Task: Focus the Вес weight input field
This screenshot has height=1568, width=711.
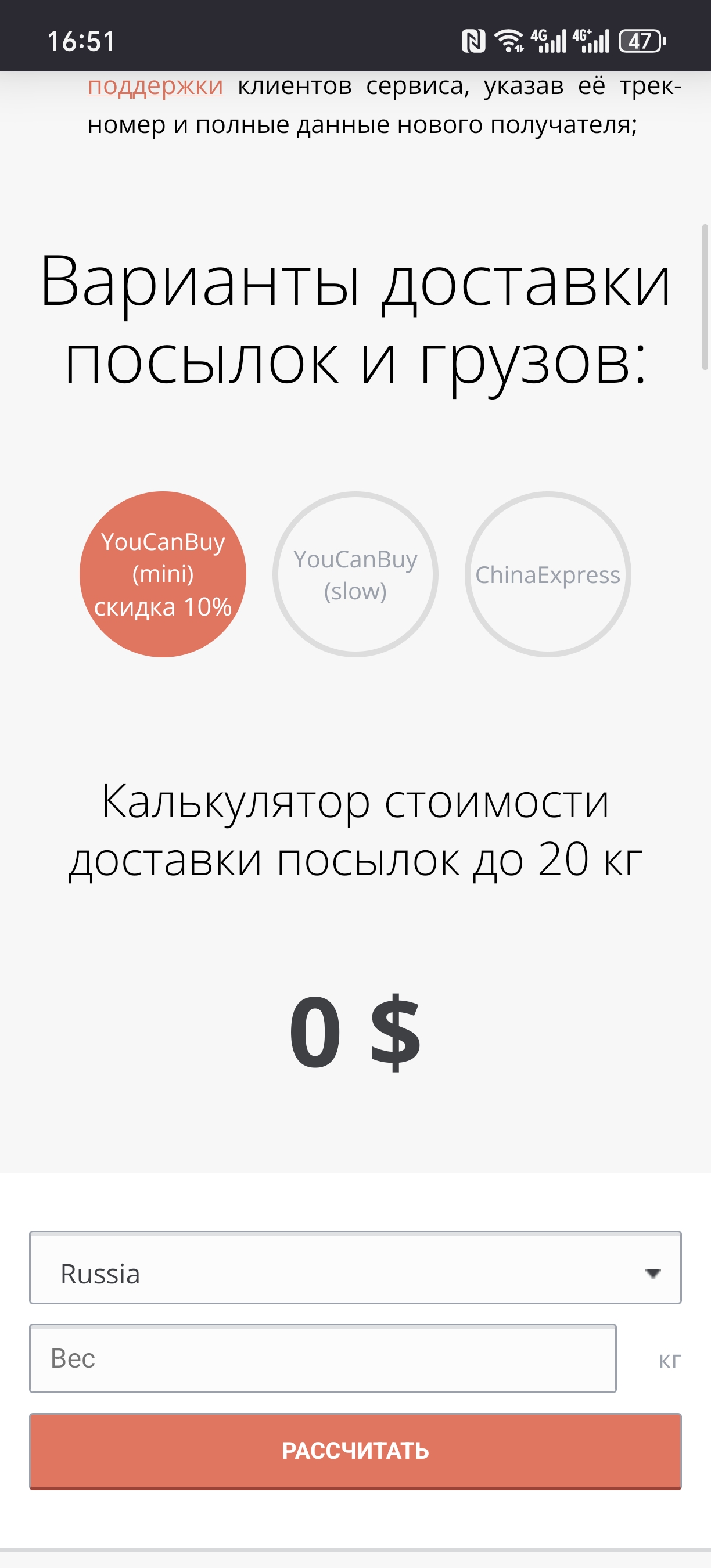Action: pyautogui.click(x=322, y=1358)
